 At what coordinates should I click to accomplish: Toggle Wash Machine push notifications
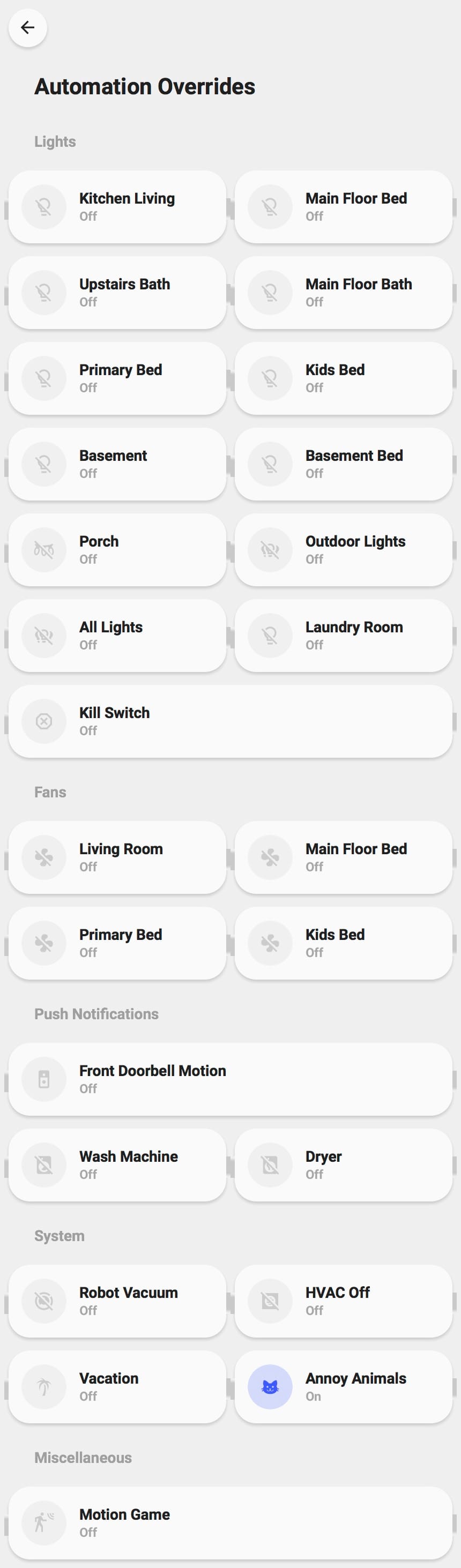[x=117, y=1165]
